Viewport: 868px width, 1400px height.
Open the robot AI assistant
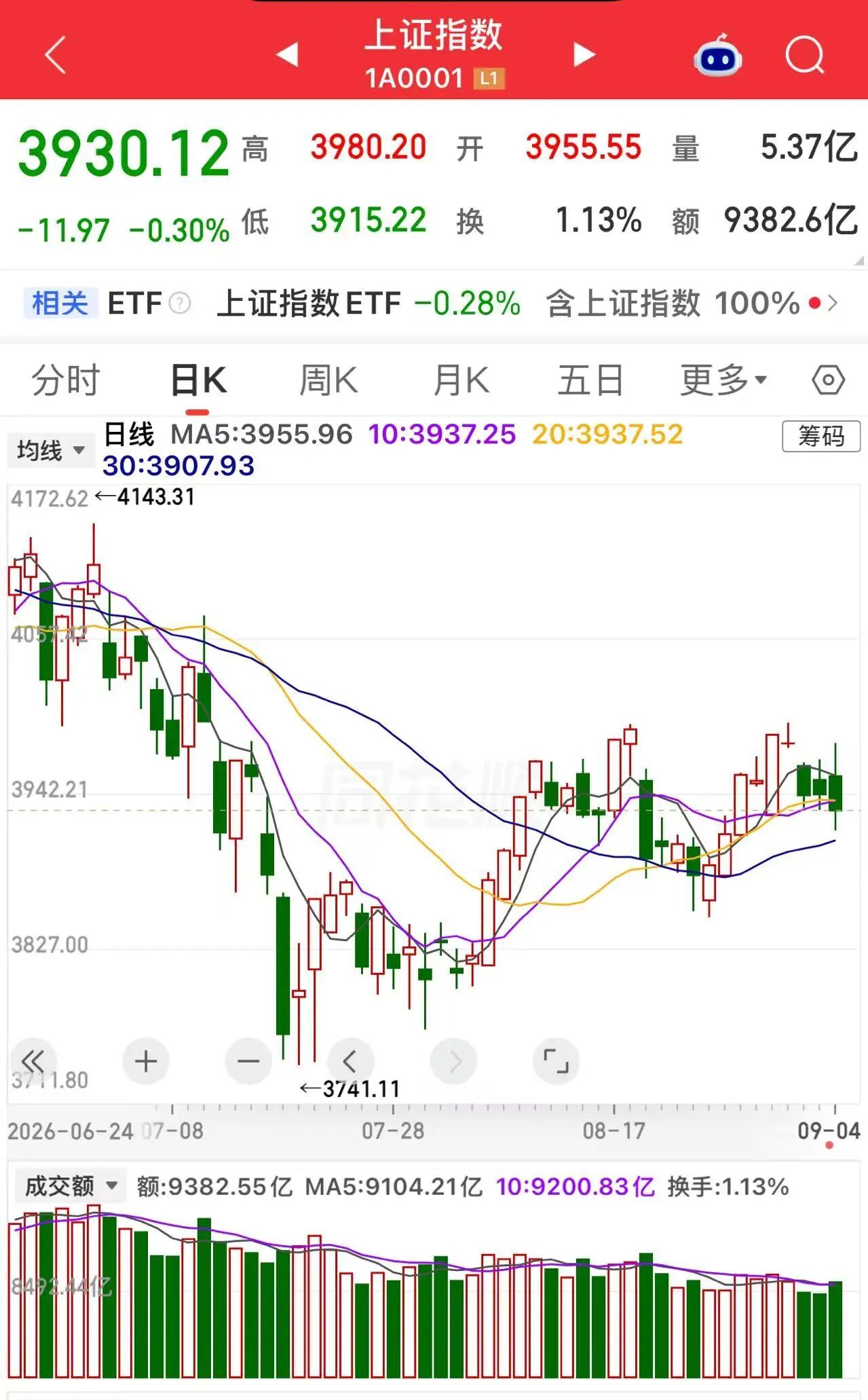(x=717, y=56)
